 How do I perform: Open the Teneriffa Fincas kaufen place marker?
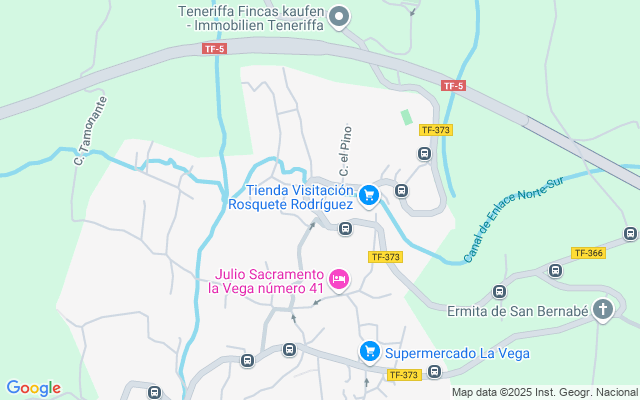pyautogui.click(x=339, y=15)
